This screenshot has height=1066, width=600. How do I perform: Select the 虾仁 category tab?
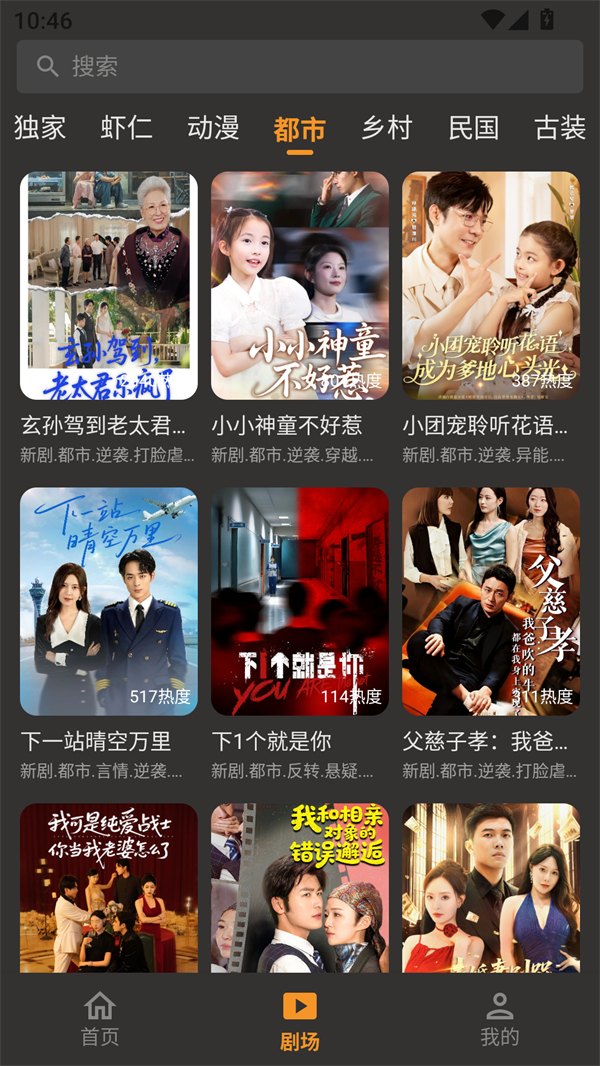pyautogui.click(x=126, y=128)
